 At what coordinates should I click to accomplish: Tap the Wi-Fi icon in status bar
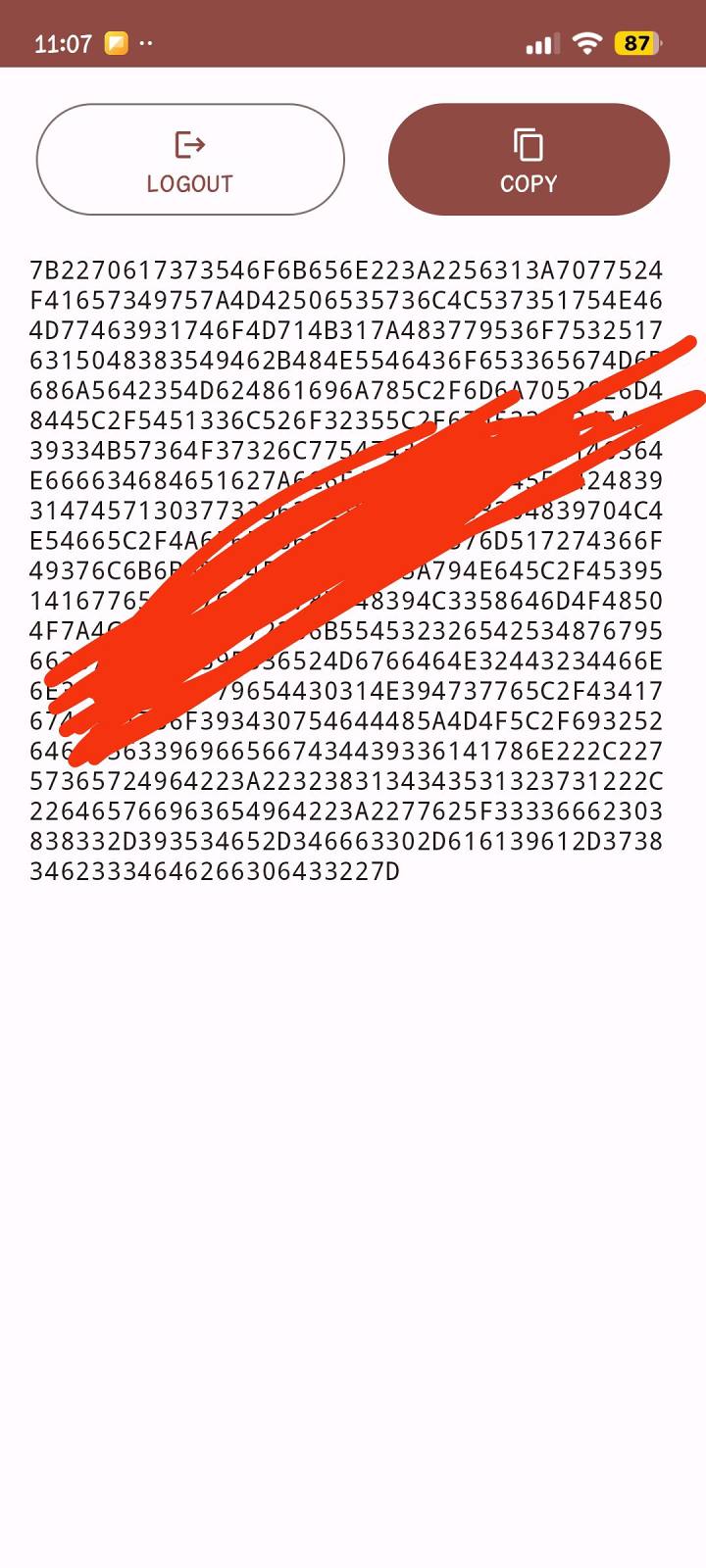tap(586, 43)
